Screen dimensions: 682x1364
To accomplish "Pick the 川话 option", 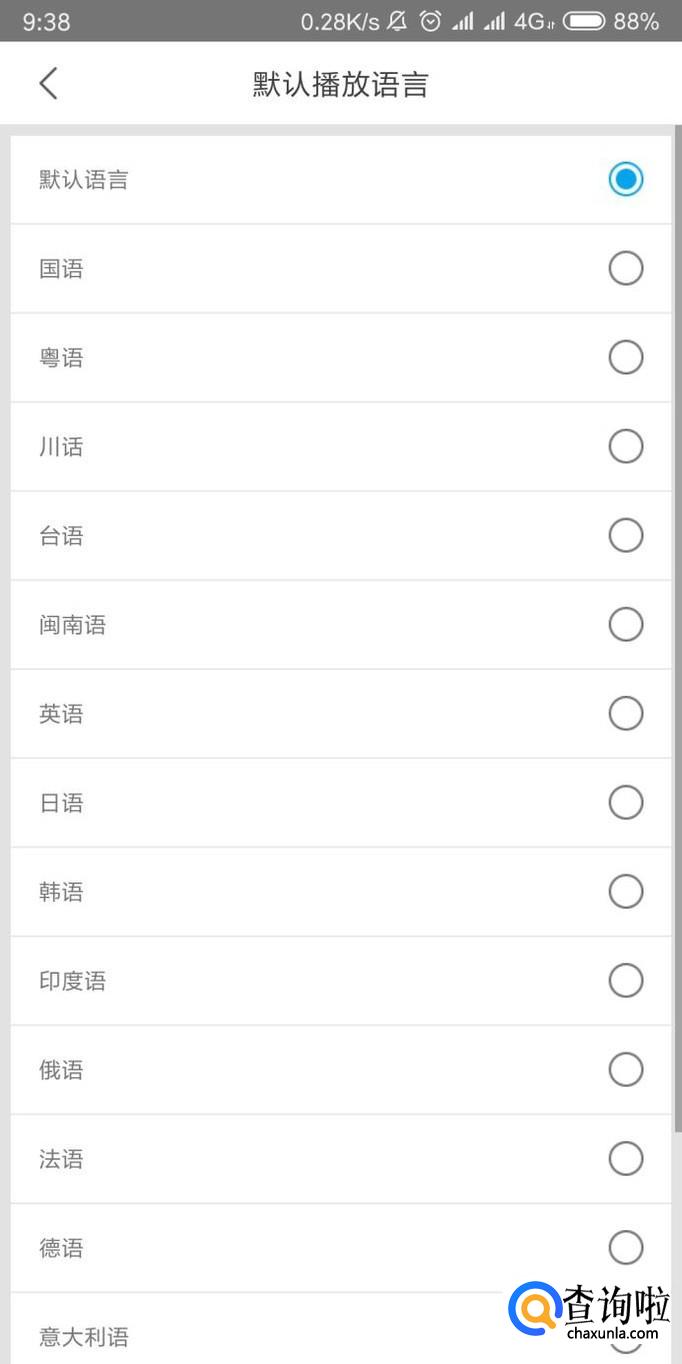I will click(x=625, y=446).
